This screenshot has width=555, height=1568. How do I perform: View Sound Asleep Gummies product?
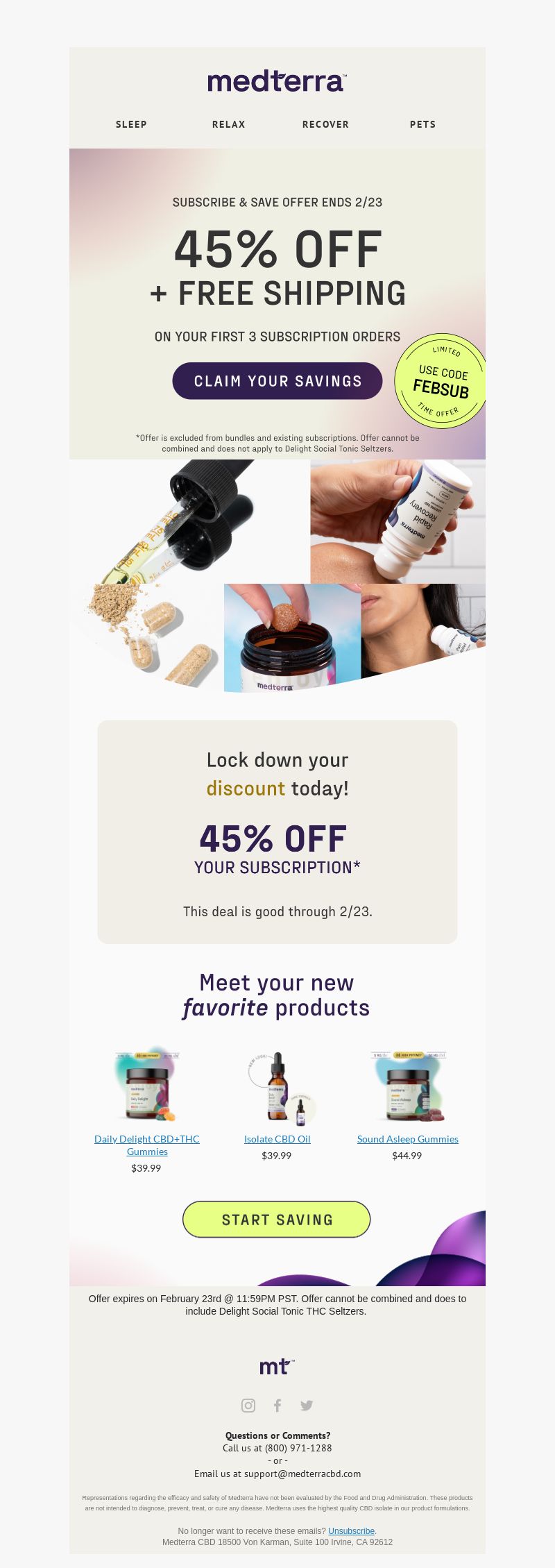(407, 1138)
